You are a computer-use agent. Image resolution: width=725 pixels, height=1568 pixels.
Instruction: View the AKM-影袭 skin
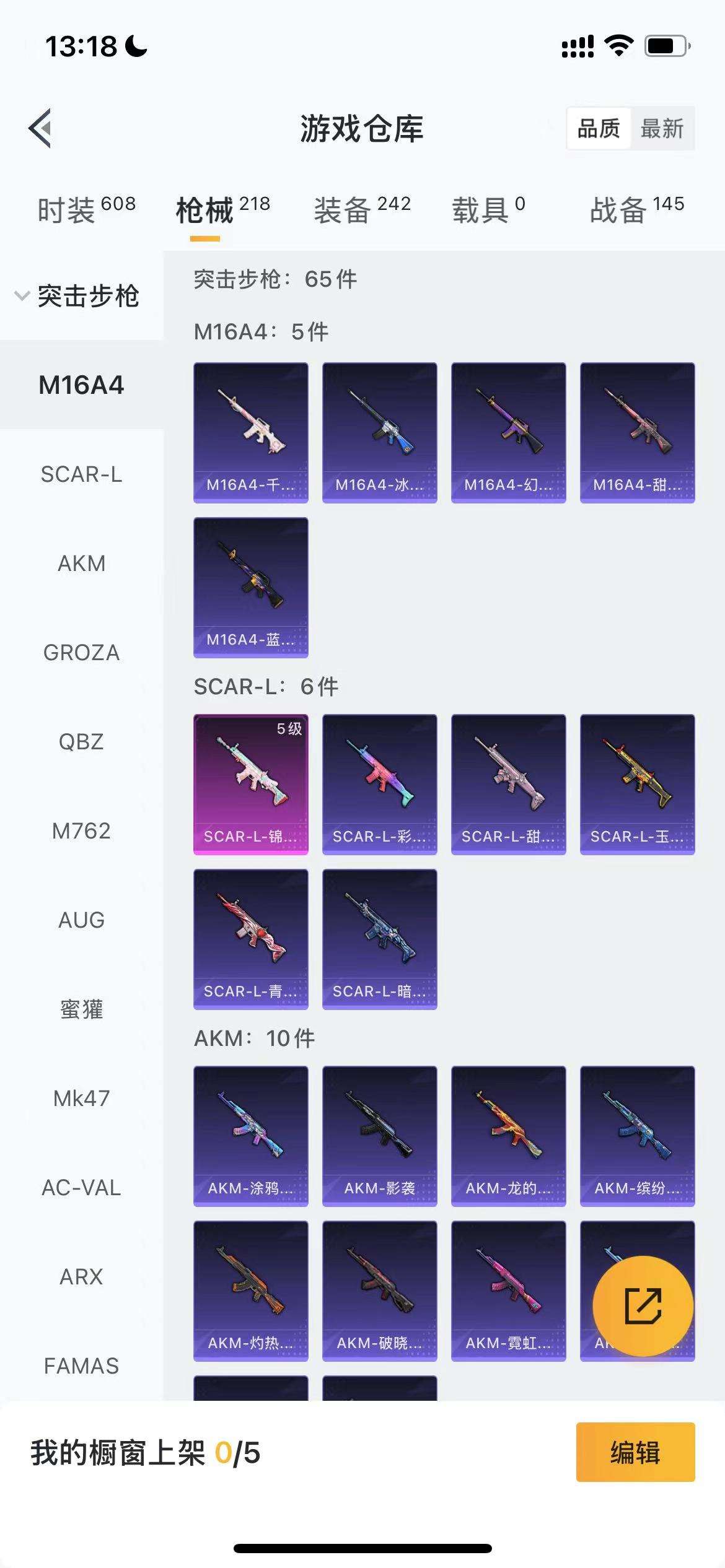pos(379,1136)
